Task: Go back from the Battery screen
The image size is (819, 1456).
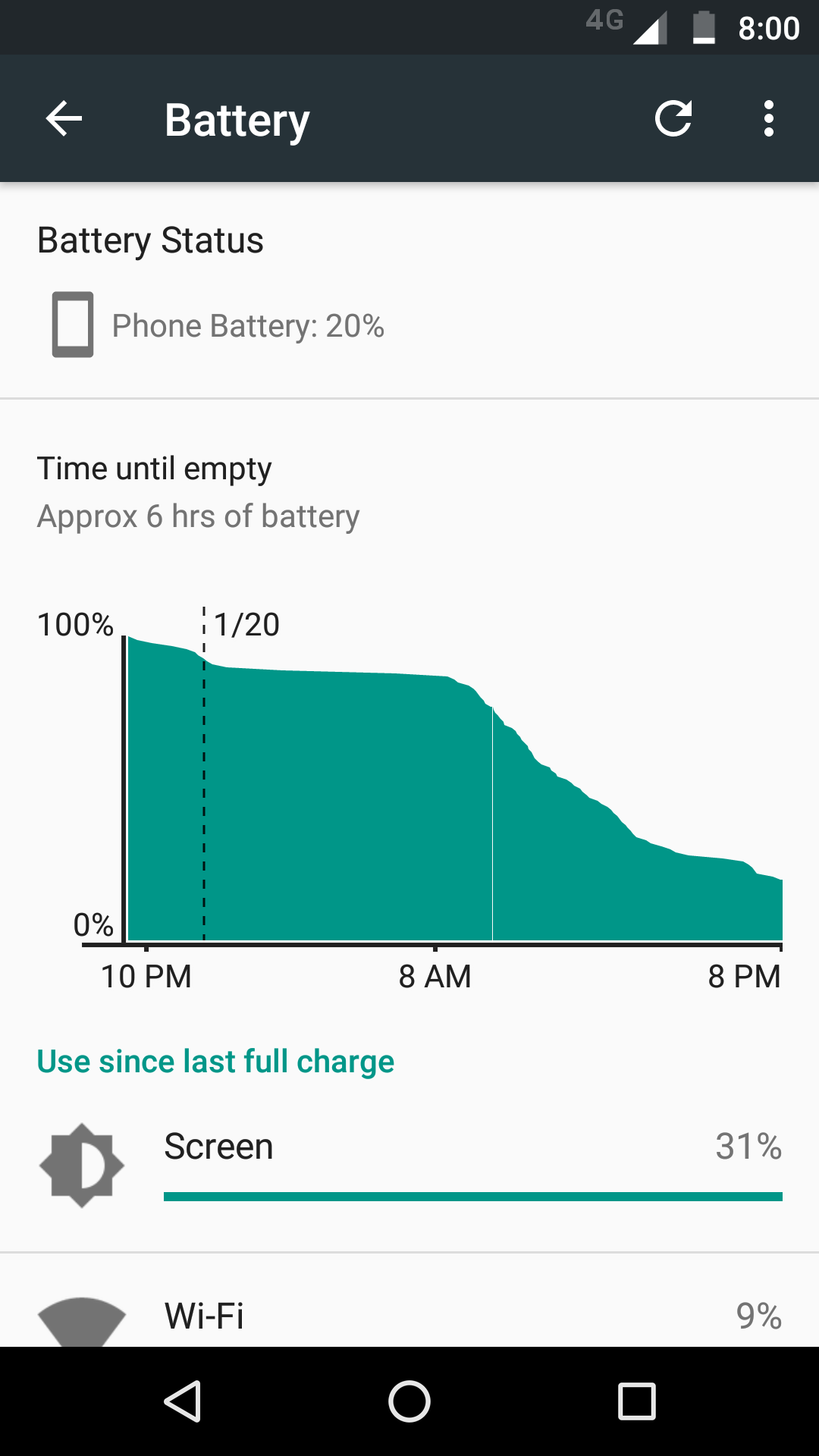Action: click(x=64, y=119)
